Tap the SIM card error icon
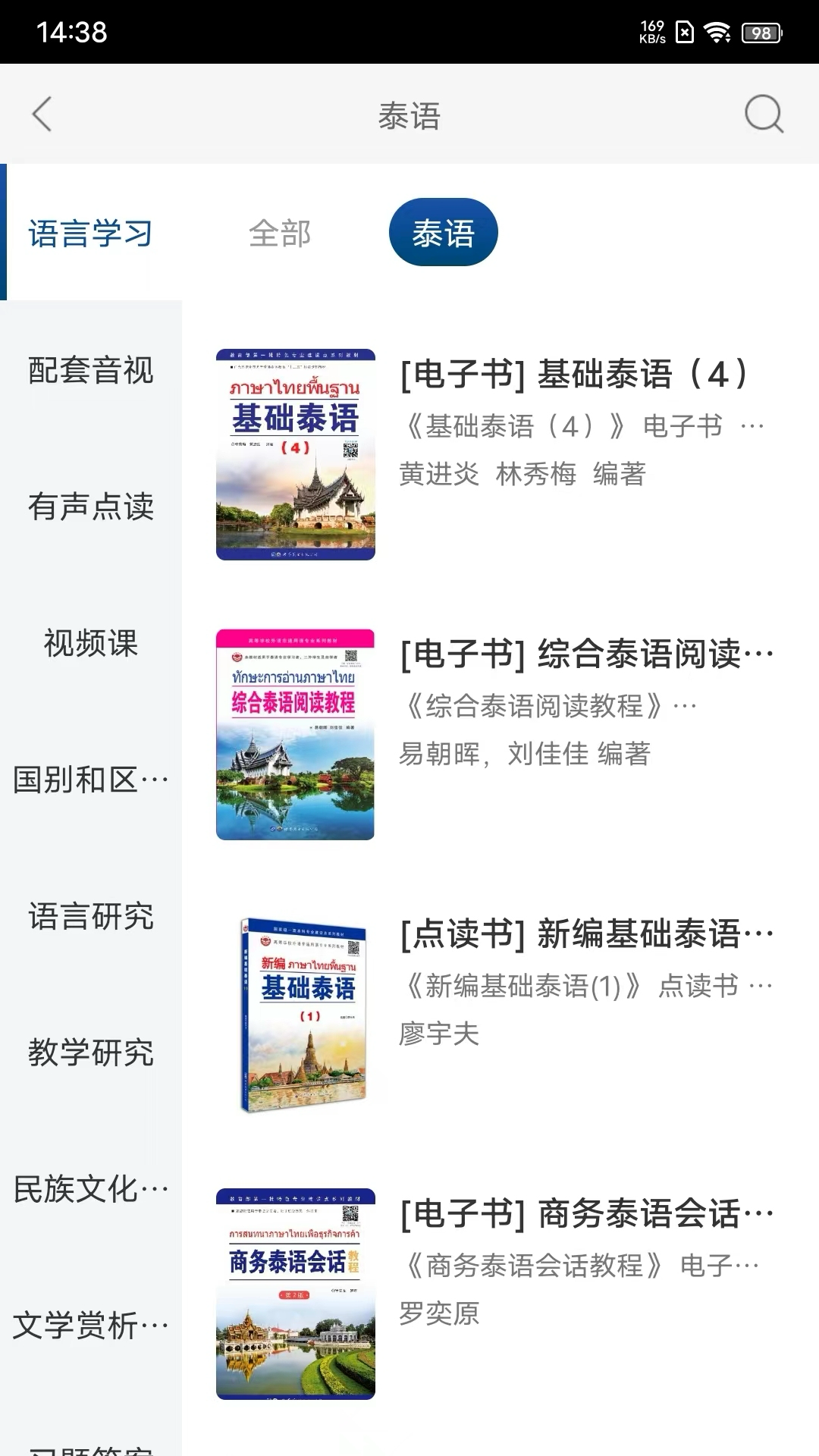This screenshot has width=819, height=1456. click(x=685, y=33)
